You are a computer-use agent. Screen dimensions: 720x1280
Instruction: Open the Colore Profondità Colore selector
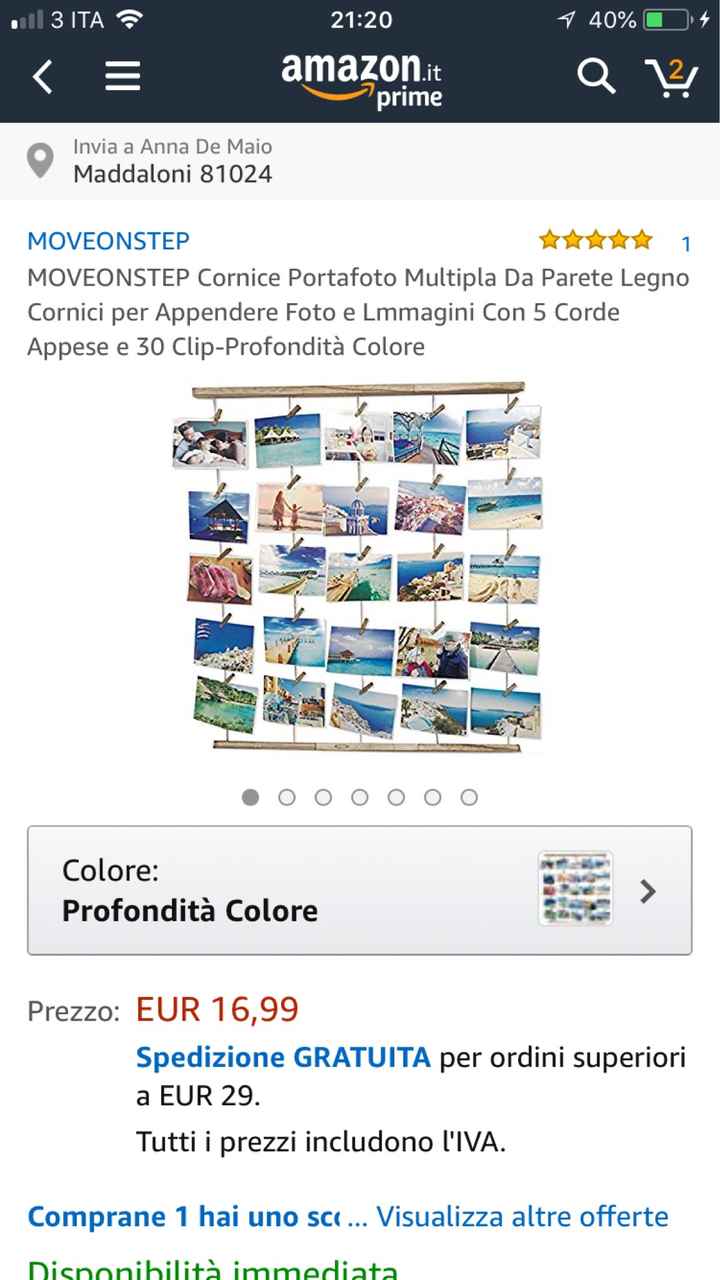coord(359,890)
